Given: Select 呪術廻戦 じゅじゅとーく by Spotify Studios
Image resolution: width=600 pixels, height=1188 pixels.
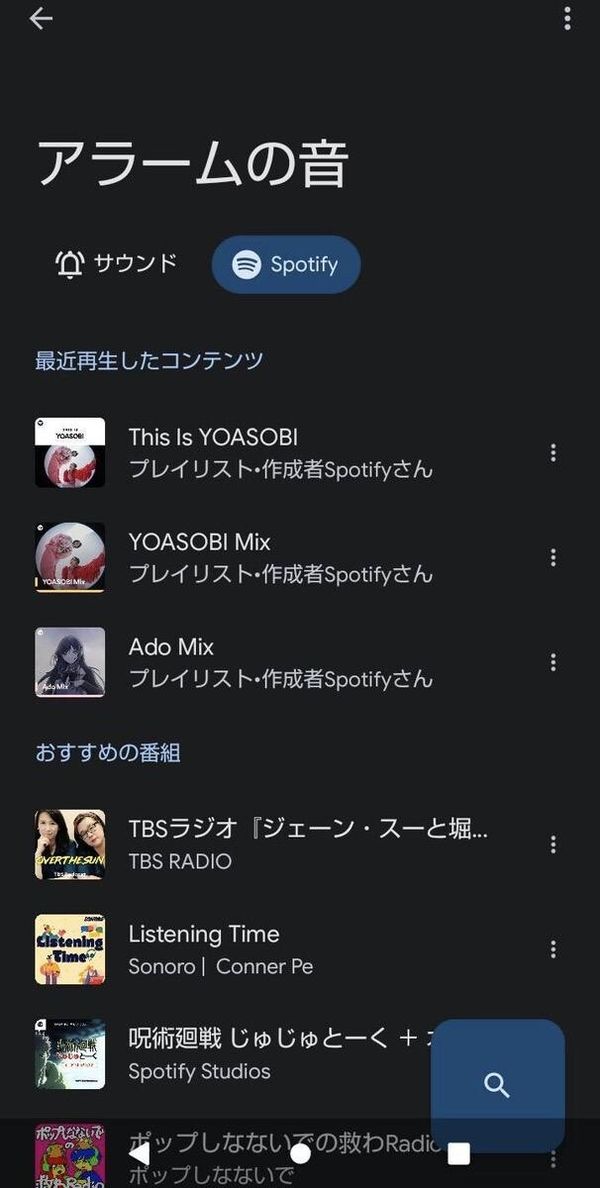Looking at the screenshot, I should pyautogui.click(x=227, y=1054).
